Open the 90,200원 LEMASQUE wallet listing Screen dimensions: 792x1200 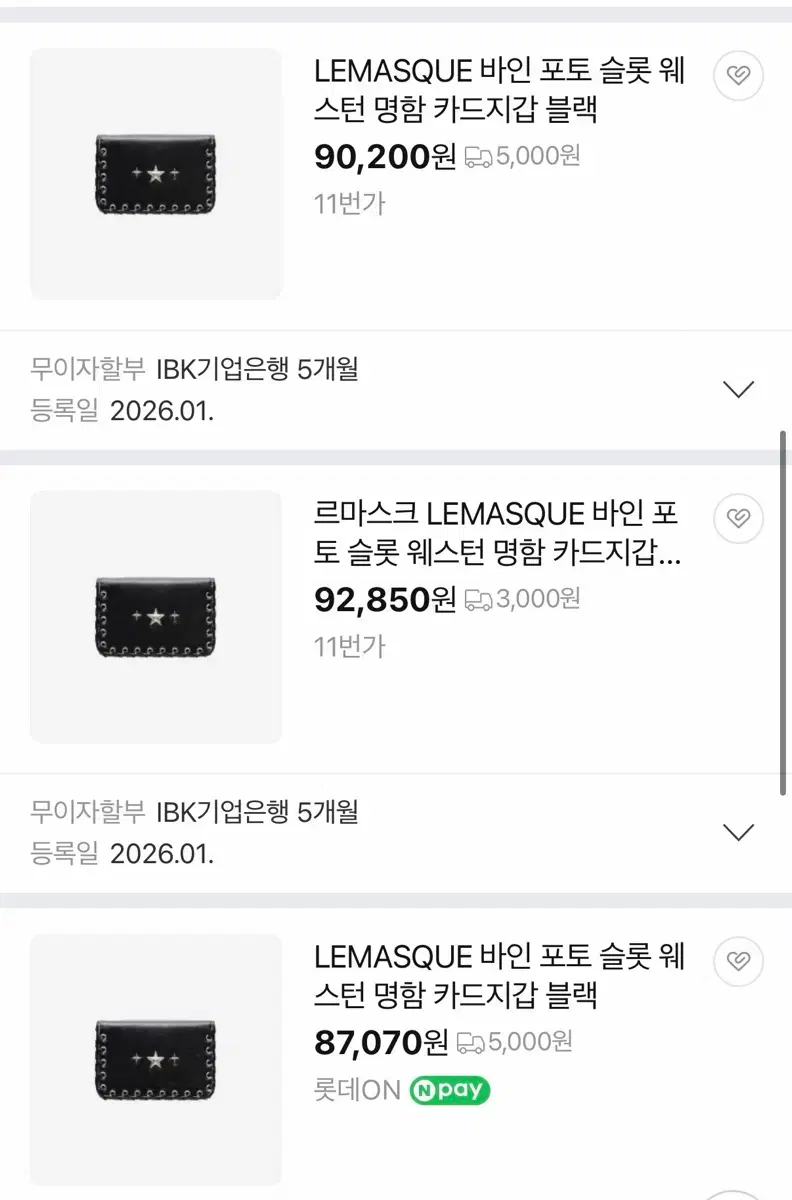[499, 91]
